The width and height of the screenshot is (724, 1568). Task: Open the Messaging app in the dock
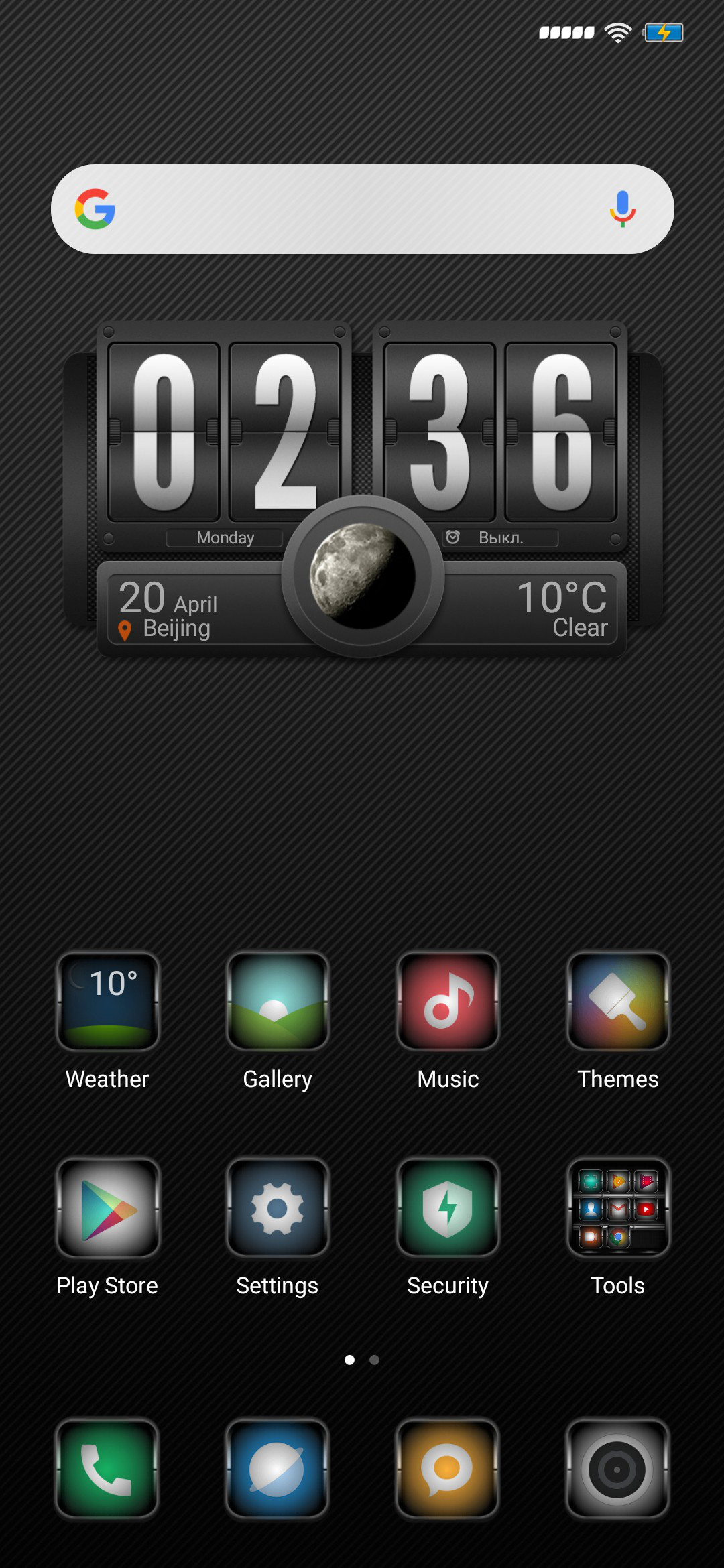pos(448,1468)
